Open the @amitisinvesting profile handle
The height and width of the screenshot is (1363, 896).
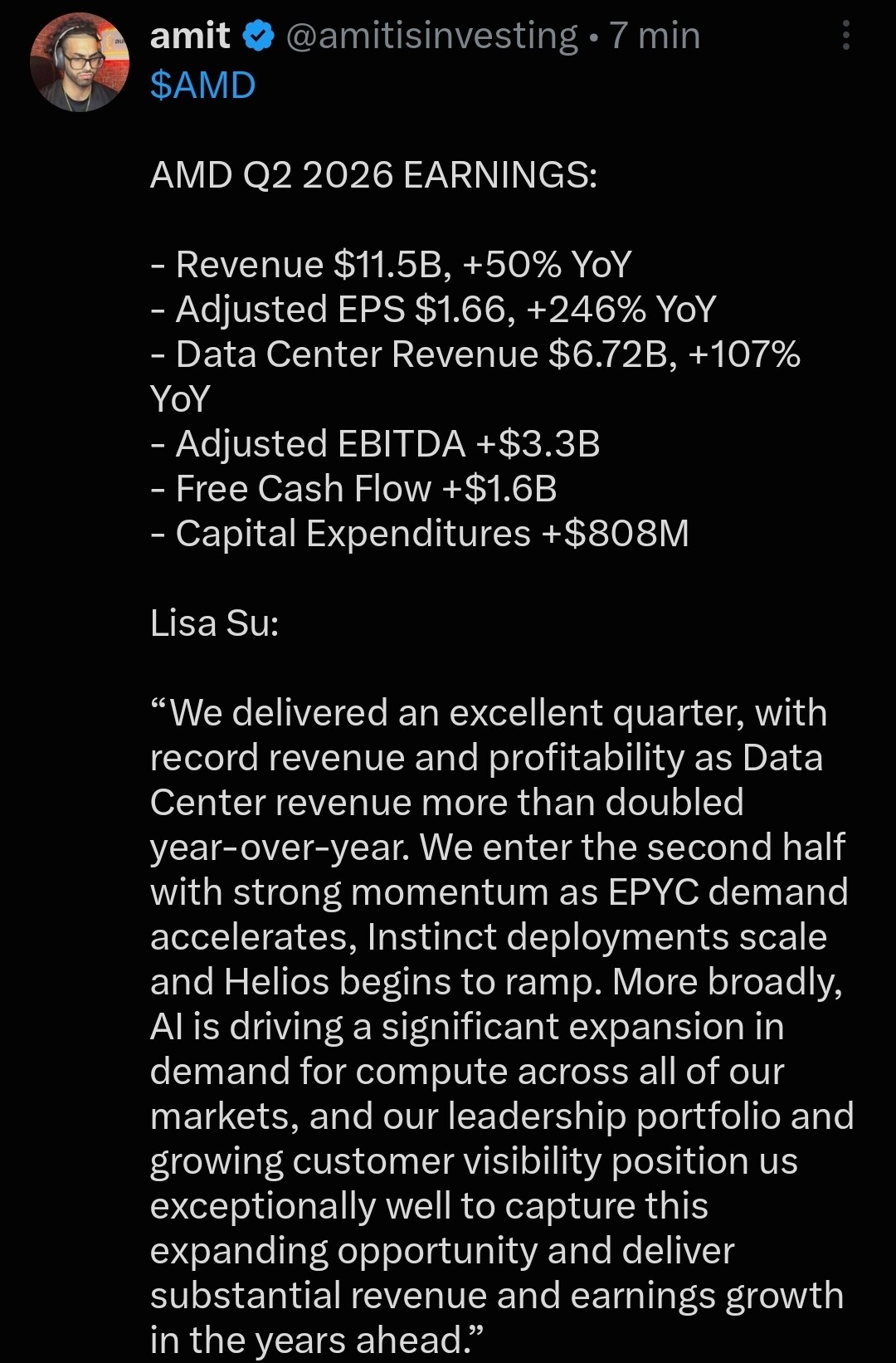coord(431,36)
